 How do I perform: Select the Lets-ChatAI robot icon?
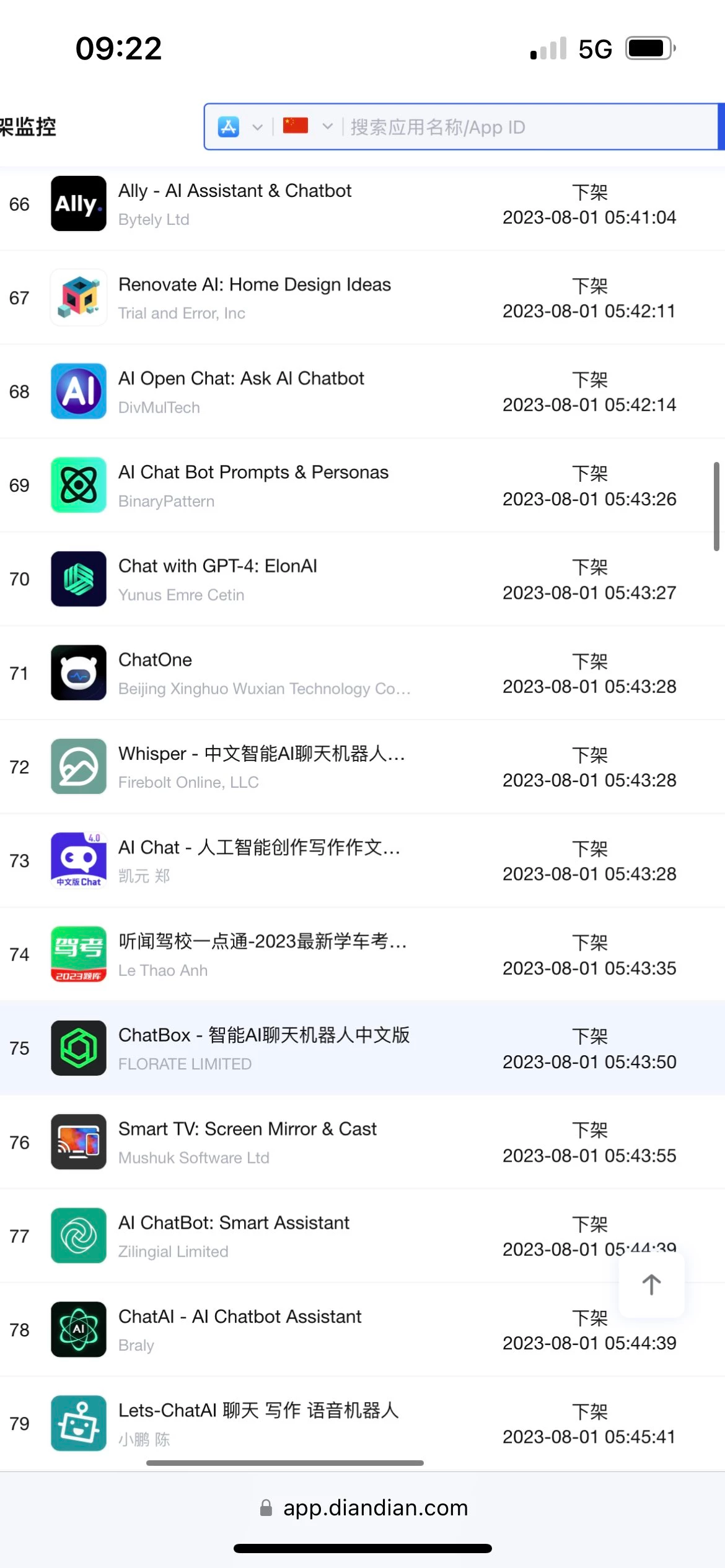pos(78,1424)
